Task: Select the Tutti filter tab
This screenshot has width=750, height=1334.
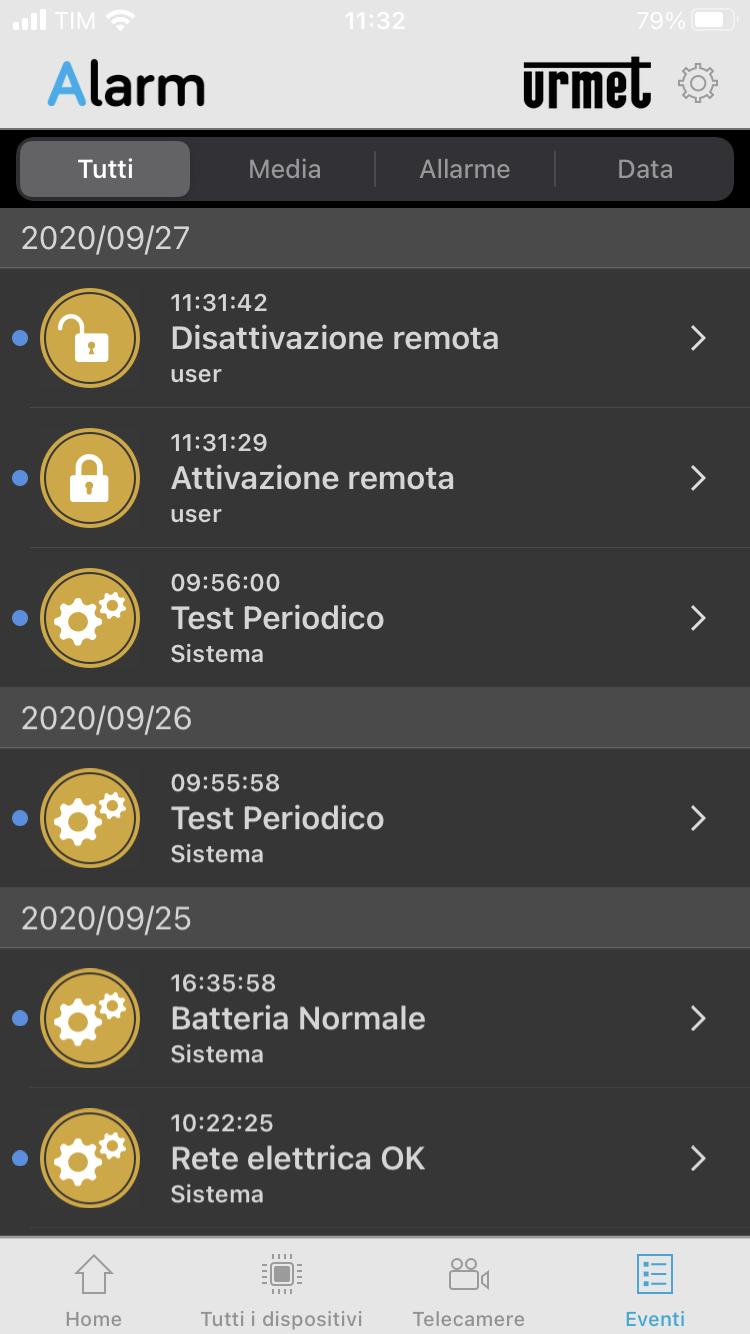Action: pyautogui.click(x=105, y=169)
